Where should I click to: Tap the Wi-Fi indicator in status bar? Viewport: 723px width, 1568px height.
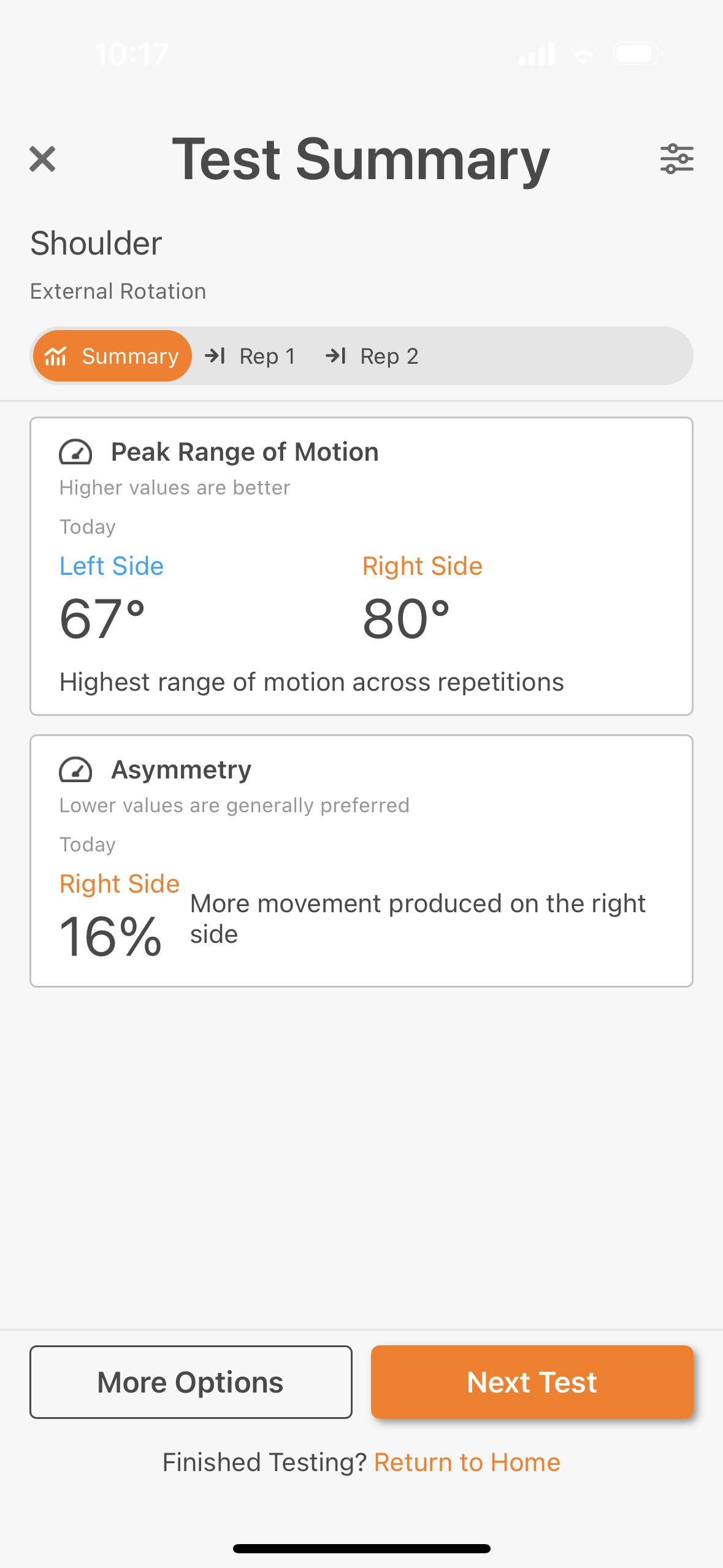tap(583, 54)
